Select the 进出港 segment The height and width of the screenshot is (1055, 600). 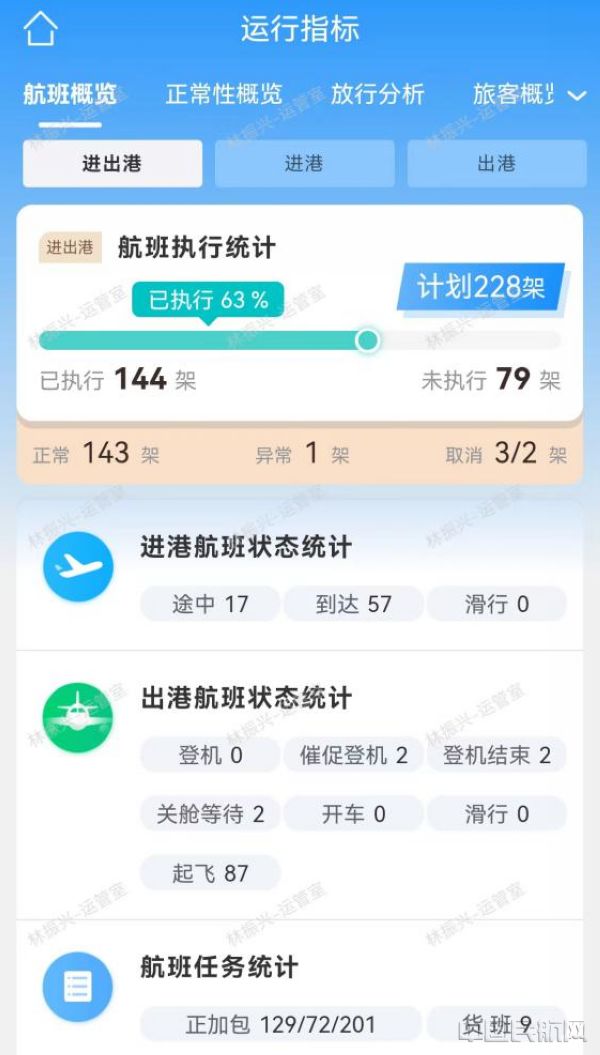[112, 164]
